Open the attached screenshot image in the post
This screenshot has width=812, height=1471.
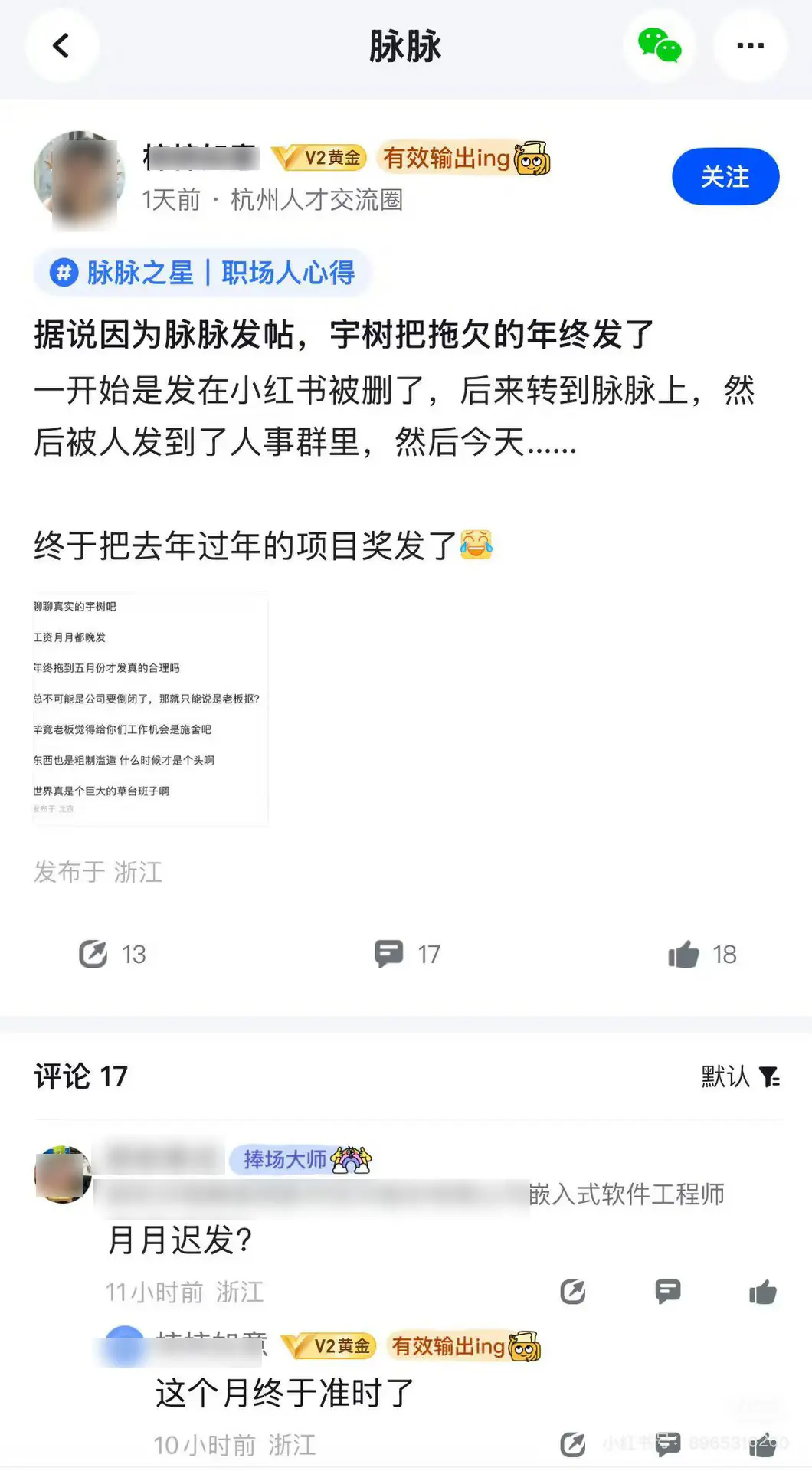click(150, 711)
